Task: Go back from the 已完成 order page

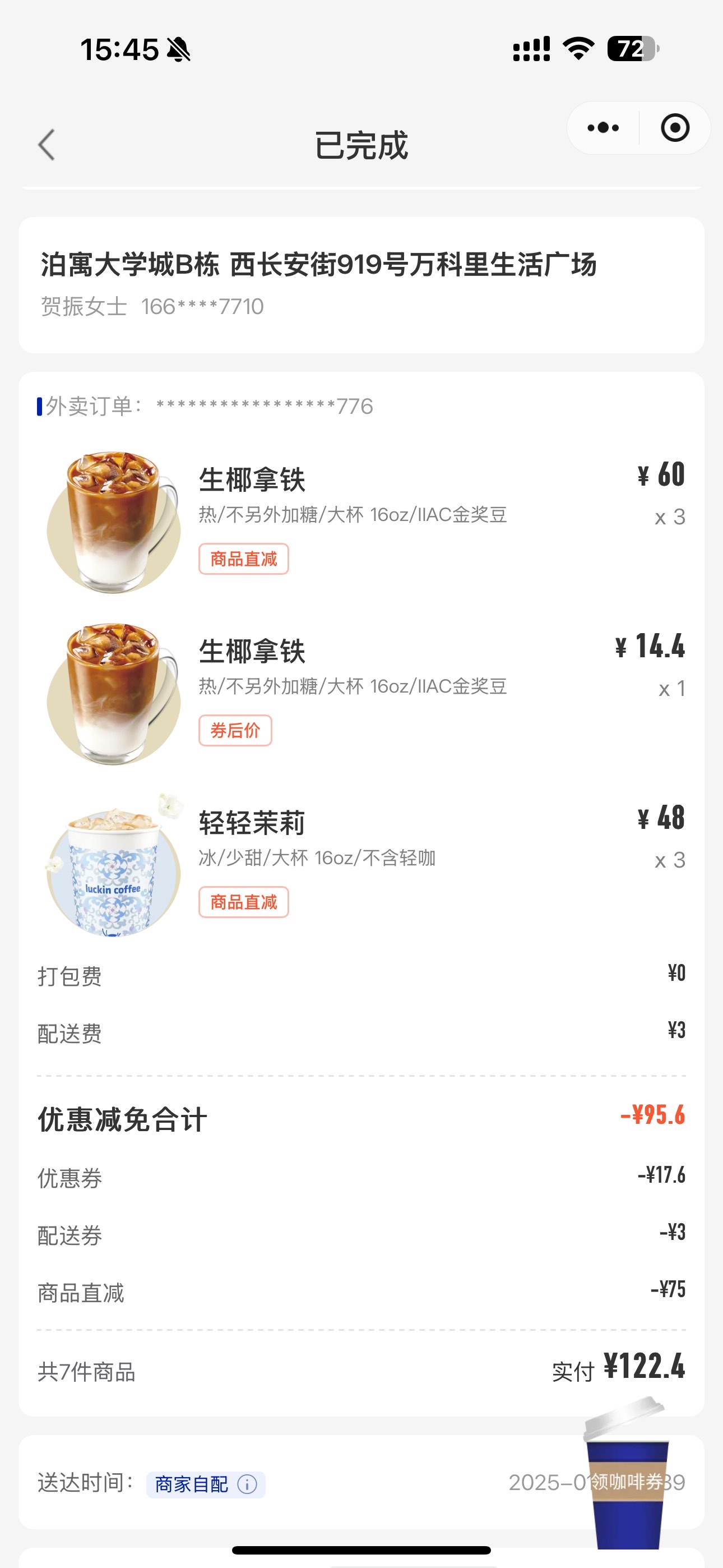Action: tap(47, 145)
